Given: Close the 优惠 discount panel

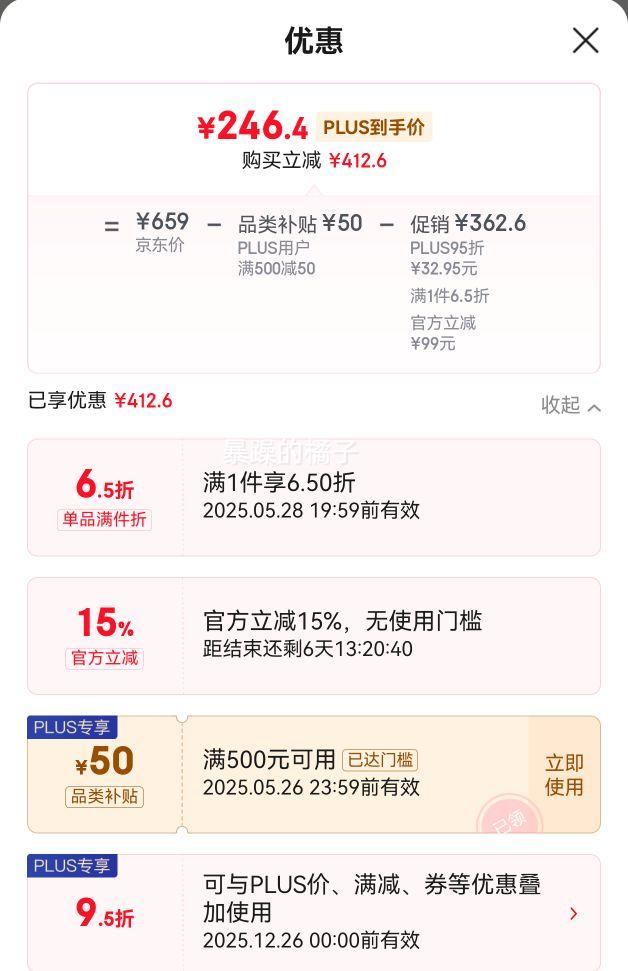Looking at the screenshot, I should 585,41.
